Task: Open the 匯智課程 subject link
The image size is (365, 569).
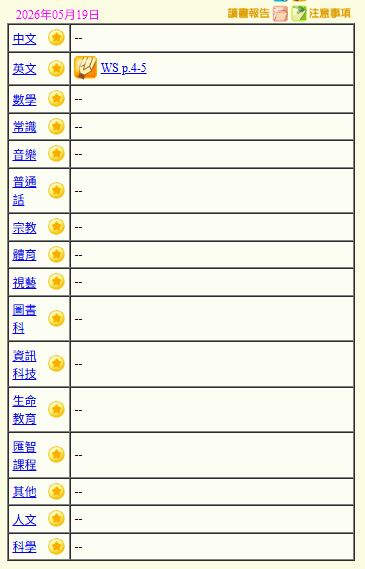Action: coord(24,455)
